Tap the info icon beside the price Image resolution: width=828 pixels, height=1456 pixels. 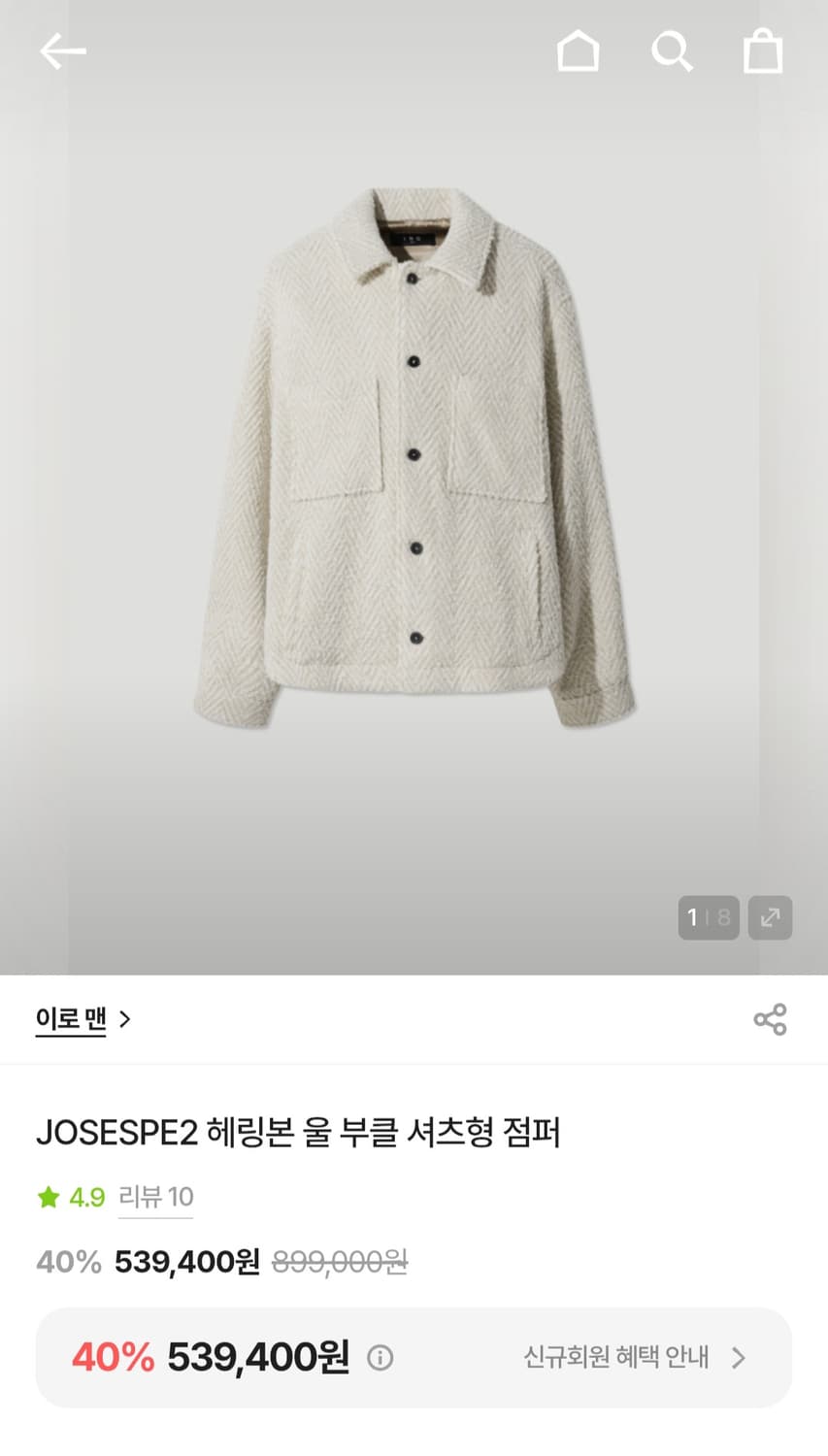click(x=380, y=1358)
